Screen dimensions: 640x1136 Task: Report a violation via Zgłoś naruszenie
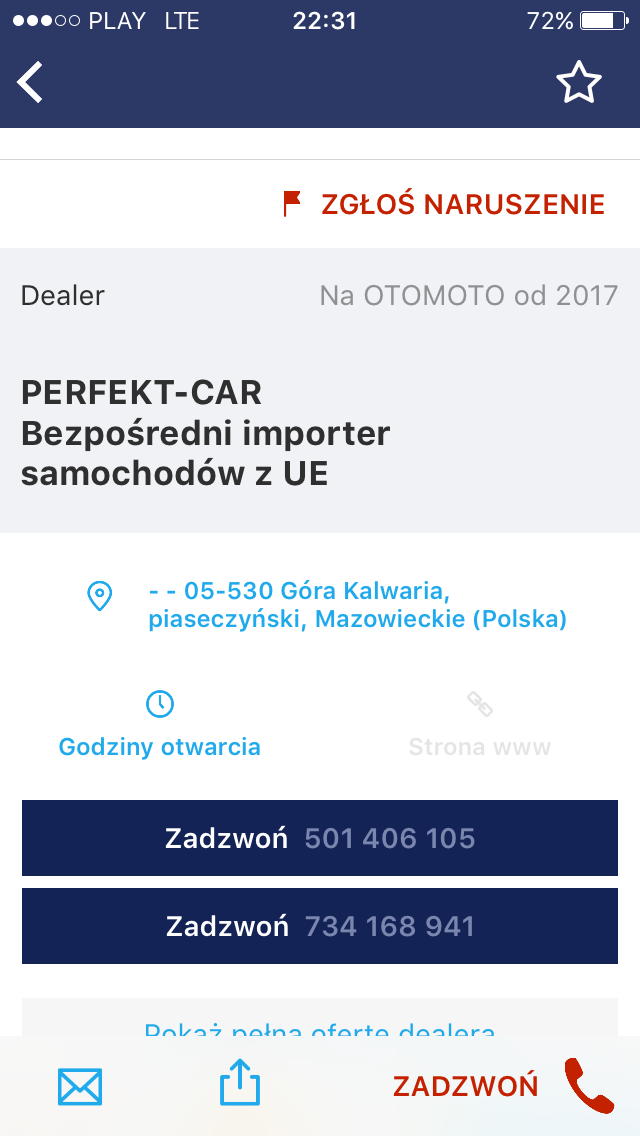click(444, 205)
